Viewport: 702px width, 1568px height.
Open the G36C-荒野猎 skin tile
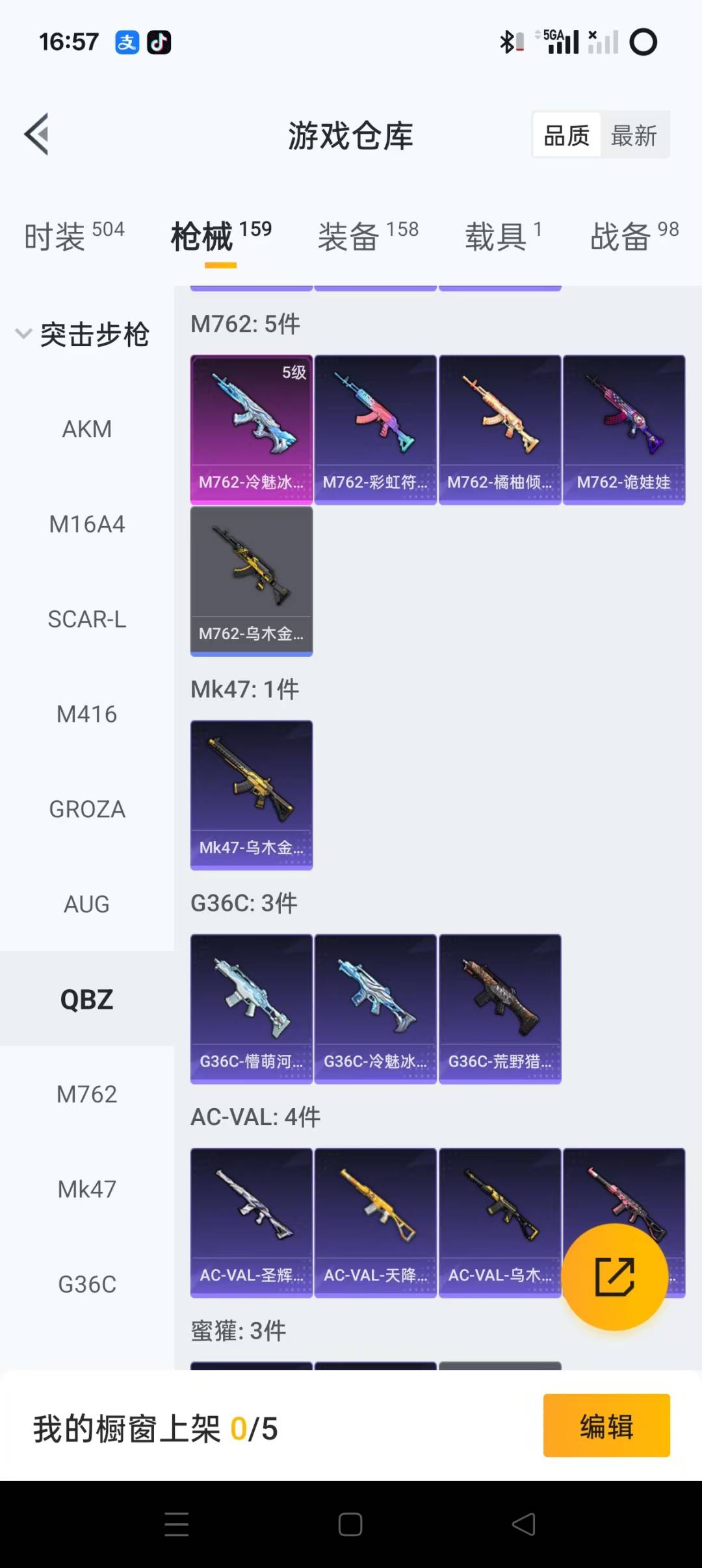click(500, 1008)
